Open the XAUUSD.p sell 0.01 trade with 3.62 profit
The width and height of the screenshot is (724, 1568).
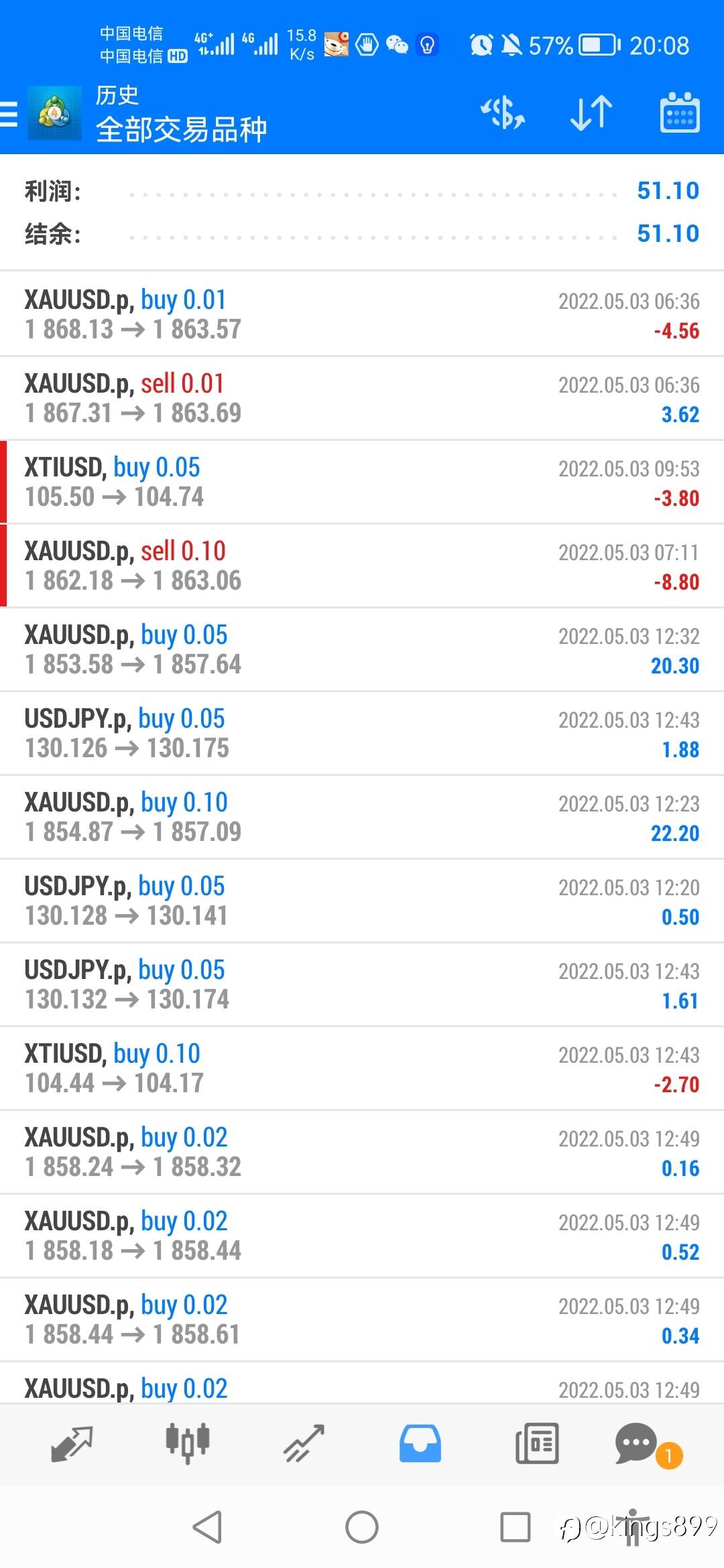click(362, 398)
